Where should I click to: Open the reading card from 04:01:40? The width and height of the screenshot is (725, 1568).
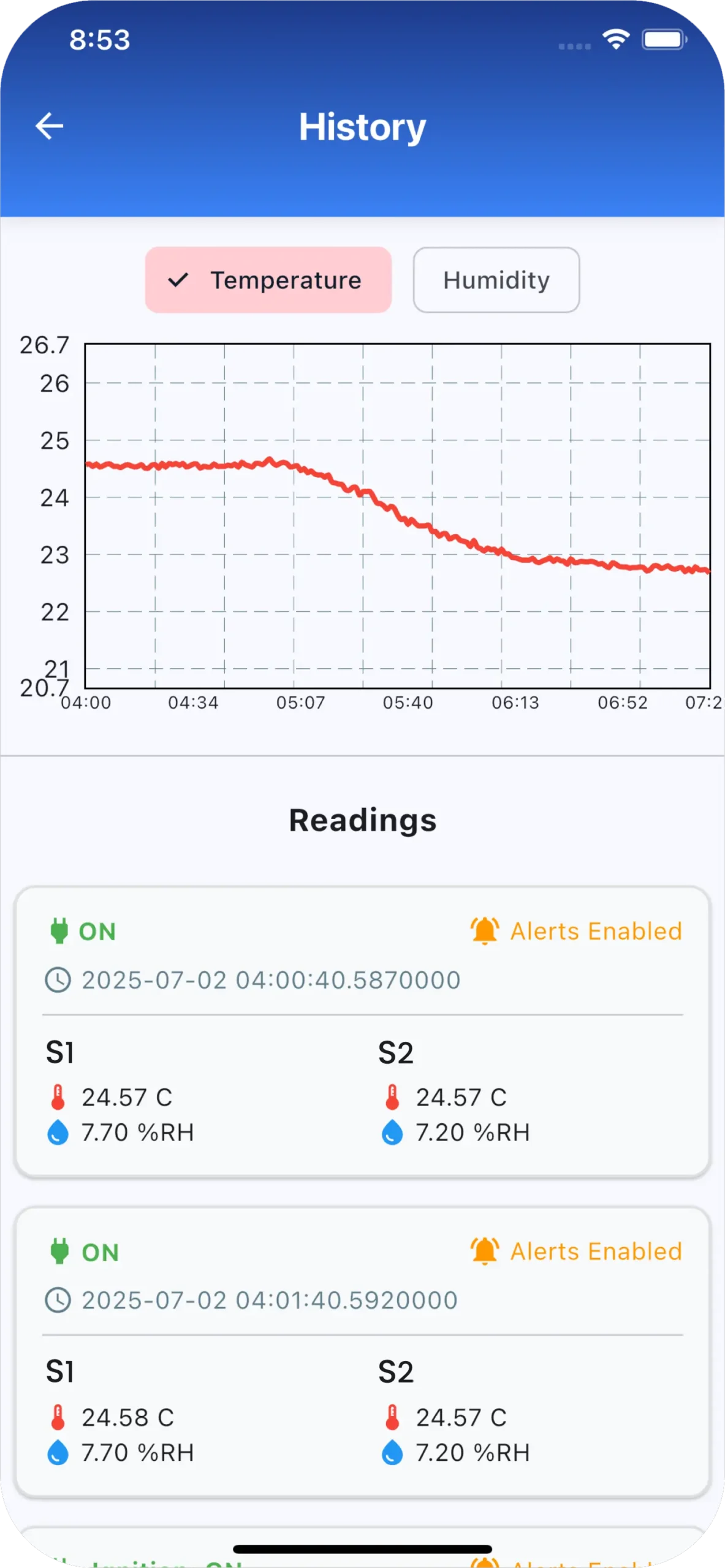tap(362, 1352)
